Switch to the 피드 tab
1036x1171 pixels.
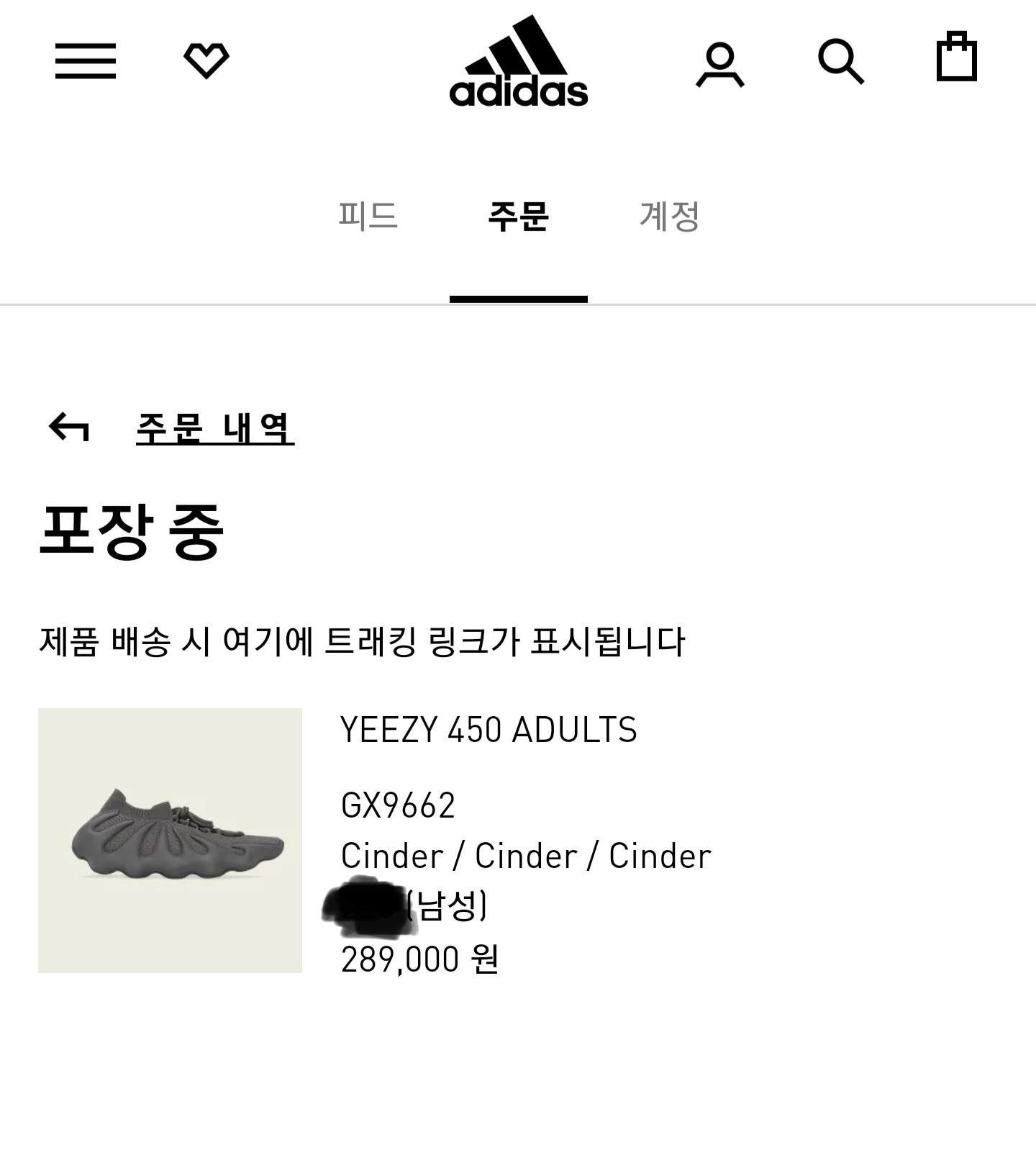coord(368,216)
